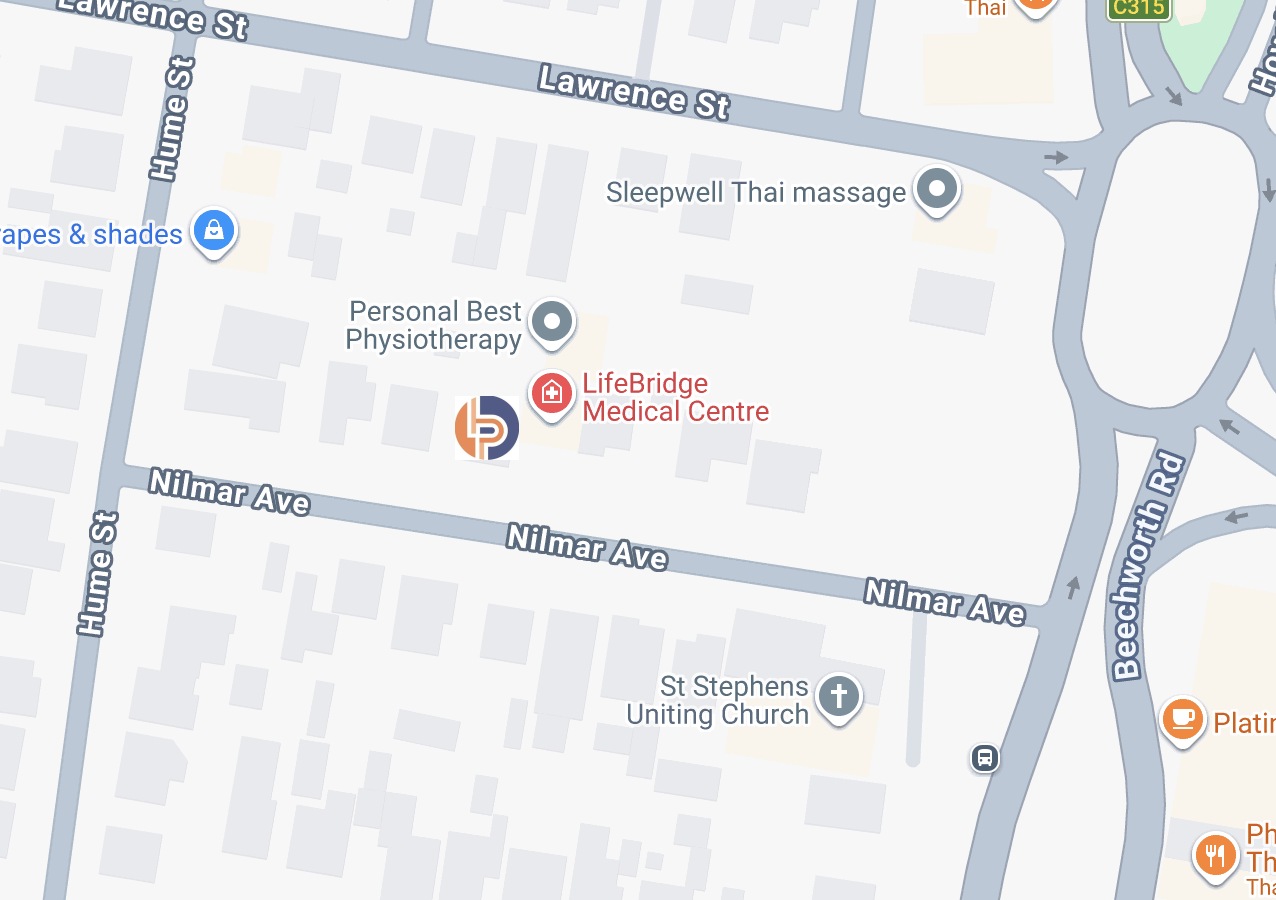
Task: Tap the LifeBridge Medical Centre pin
Action: pos(551,394)
